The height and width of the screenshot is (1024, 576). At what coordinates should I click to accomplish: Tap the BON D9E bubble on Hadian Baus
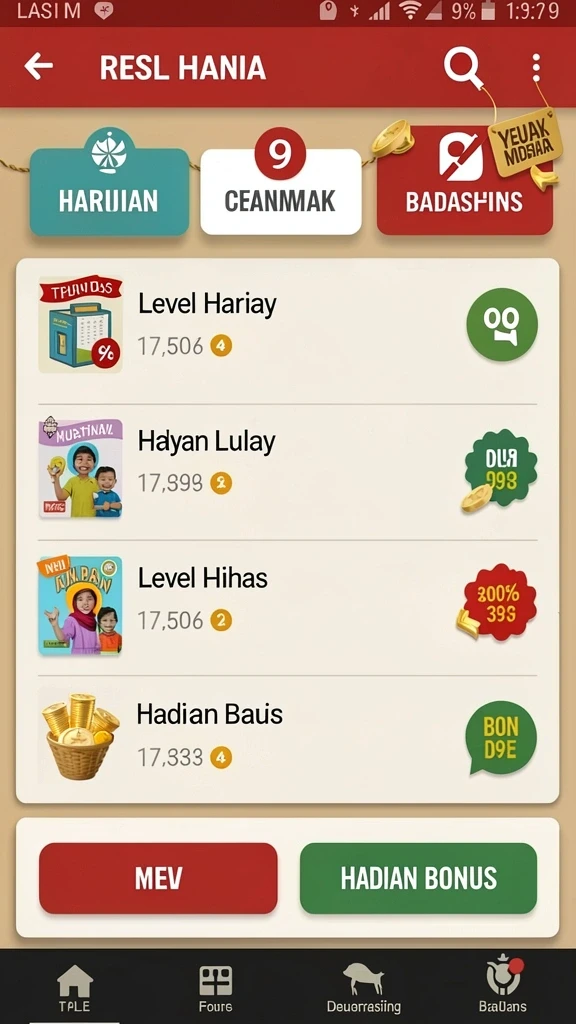coord(501,738)
